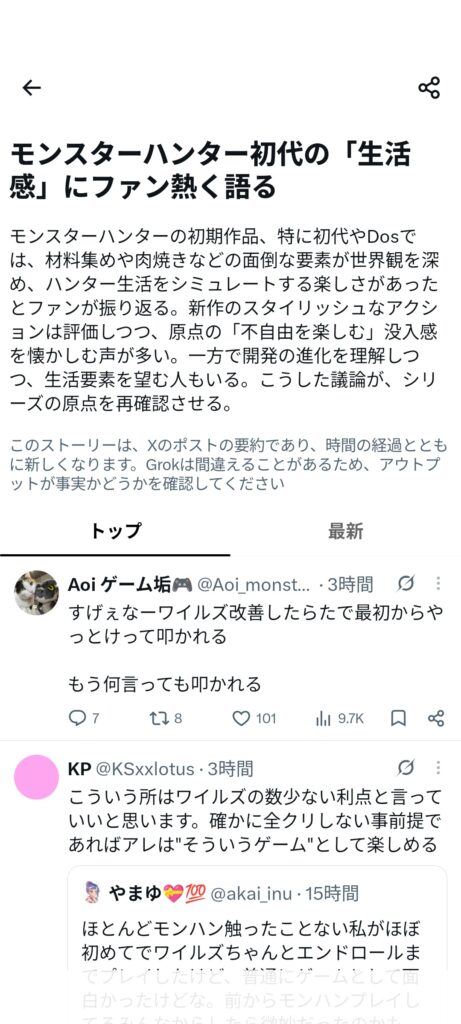The height and width of the screenshot is (1024, 461).
Task: Open overflow menu on KP's post
Action: coord(438,768)
